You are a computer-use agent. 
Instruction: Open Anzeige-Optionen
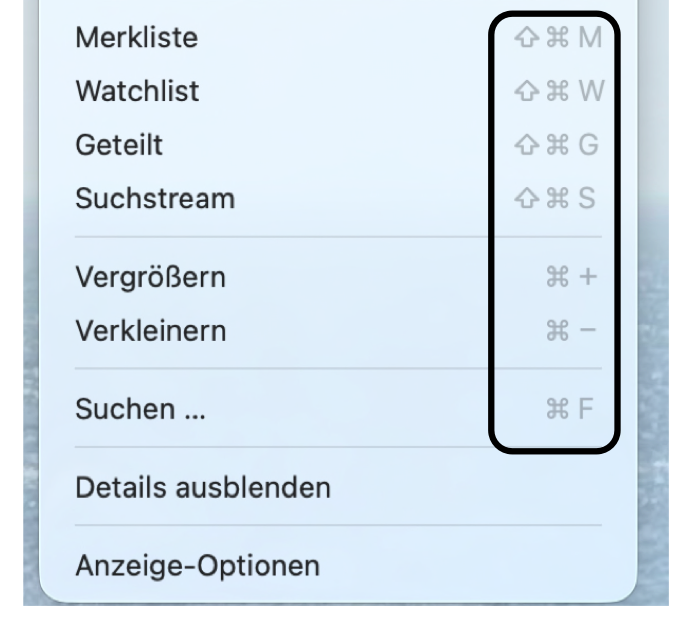pos(198,566)
